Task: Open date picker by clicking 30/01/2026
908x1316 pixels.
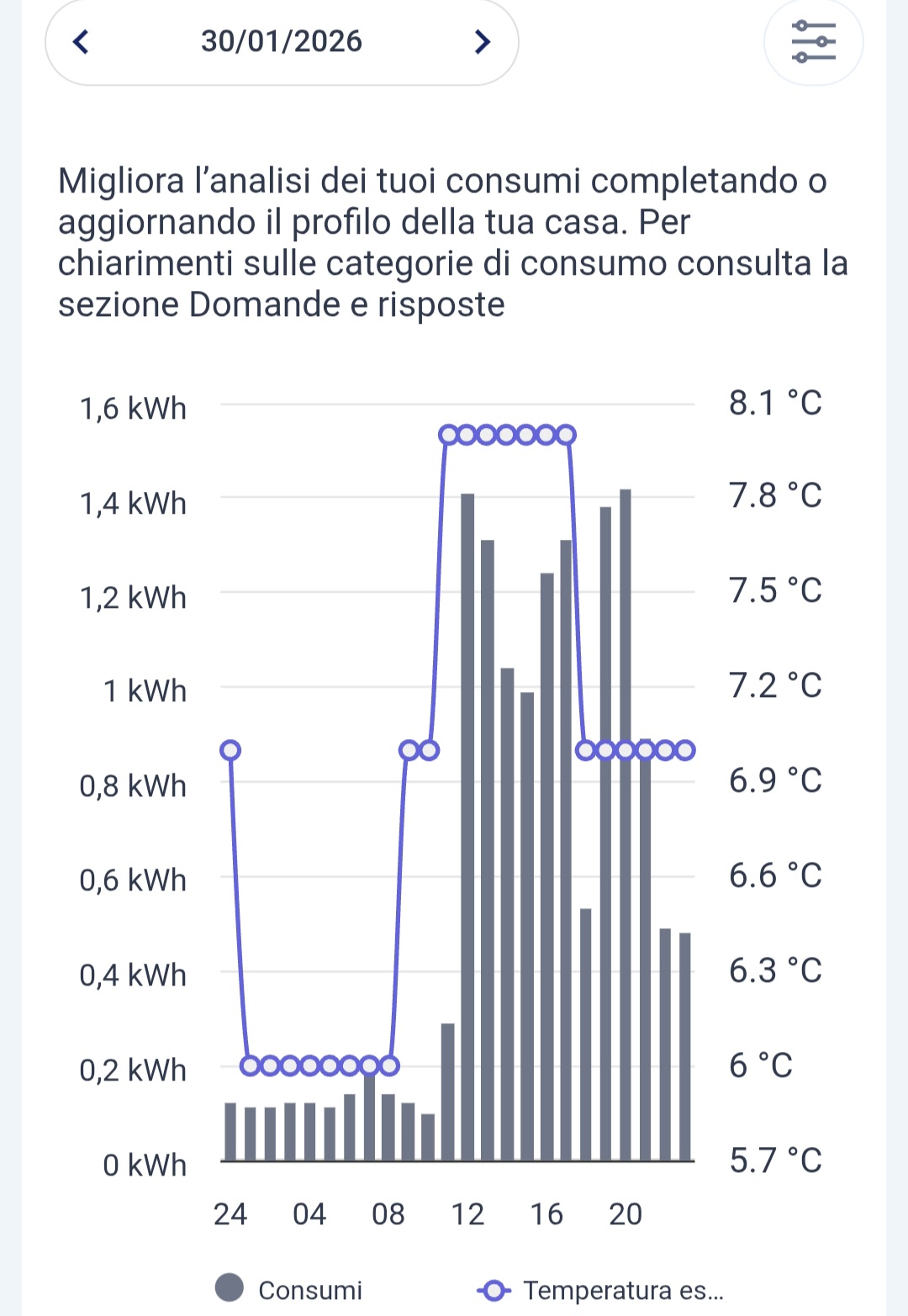Action: (x=282, y=40)
